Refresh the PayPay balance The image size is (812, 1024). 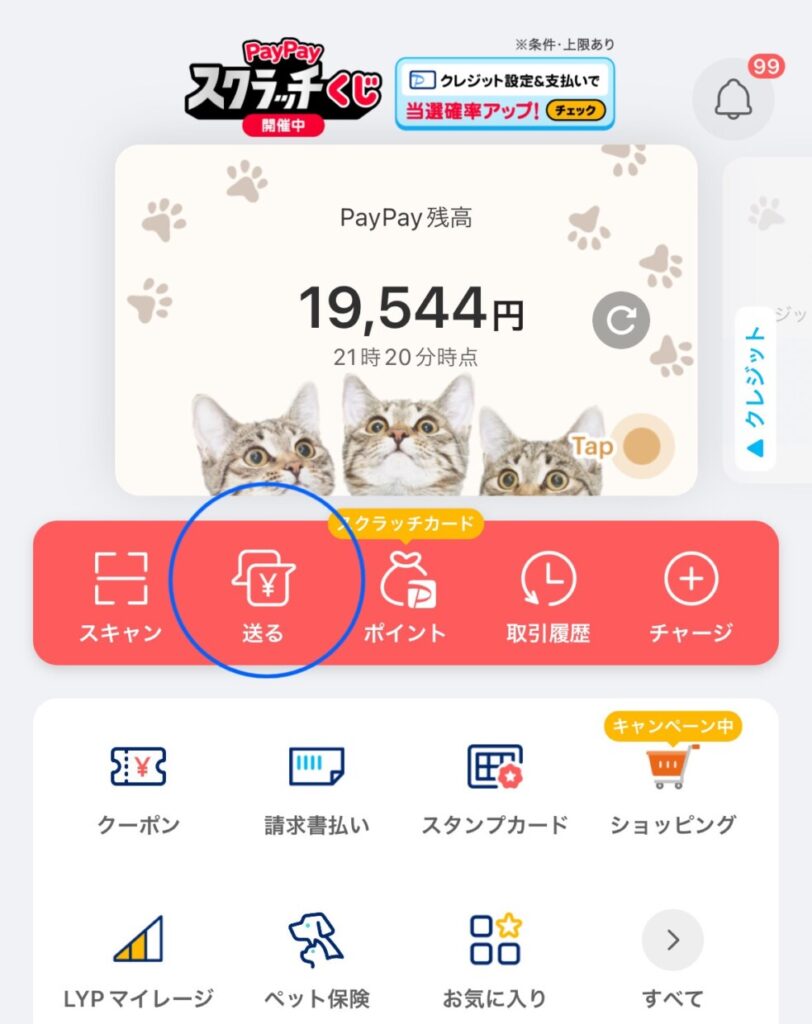click(620, 321)
